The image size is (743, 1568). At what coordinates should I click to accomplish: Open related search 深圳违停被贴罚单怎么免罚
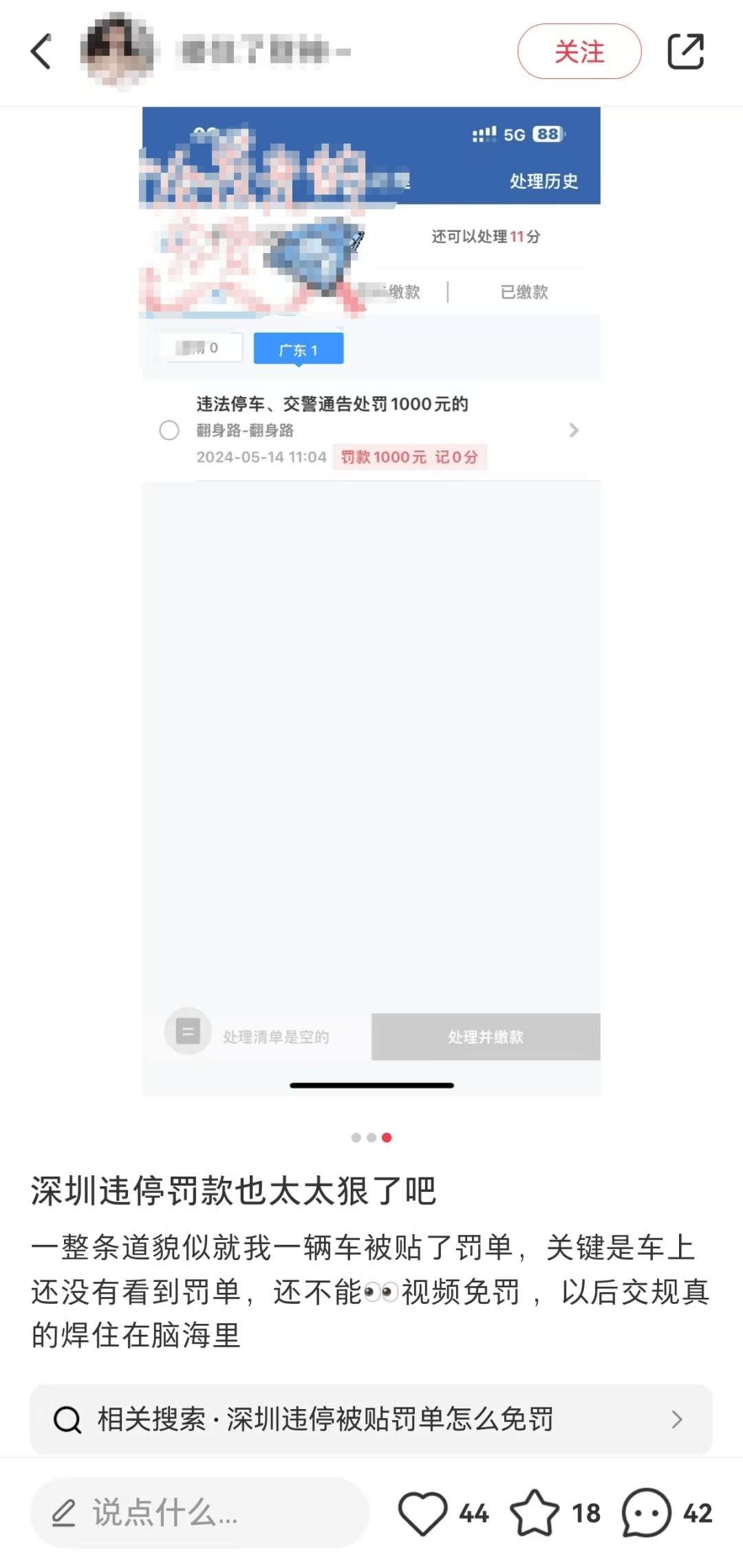point(371,1419)
